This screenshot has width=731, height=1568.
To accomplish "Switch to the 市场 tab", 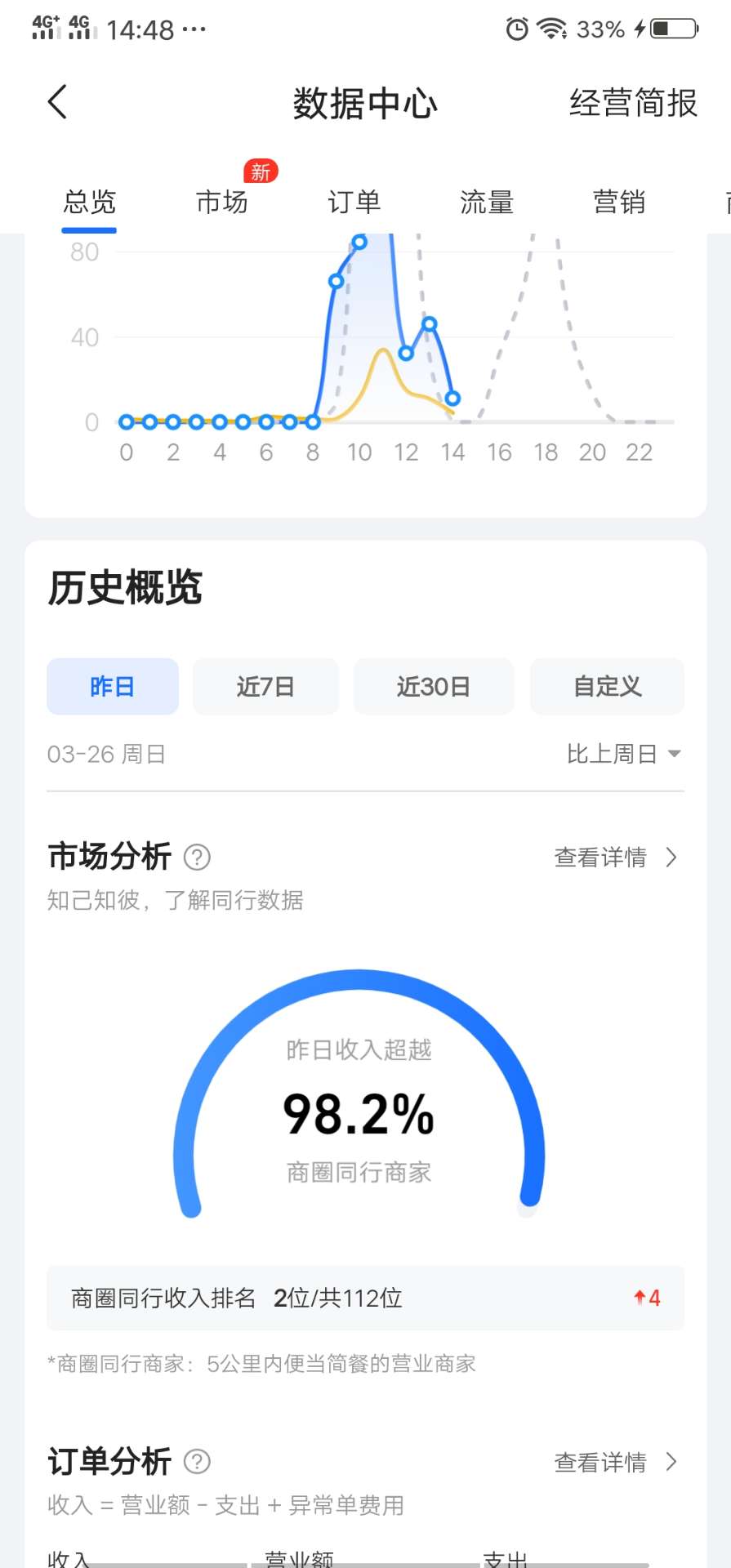I will click(221, 202).
